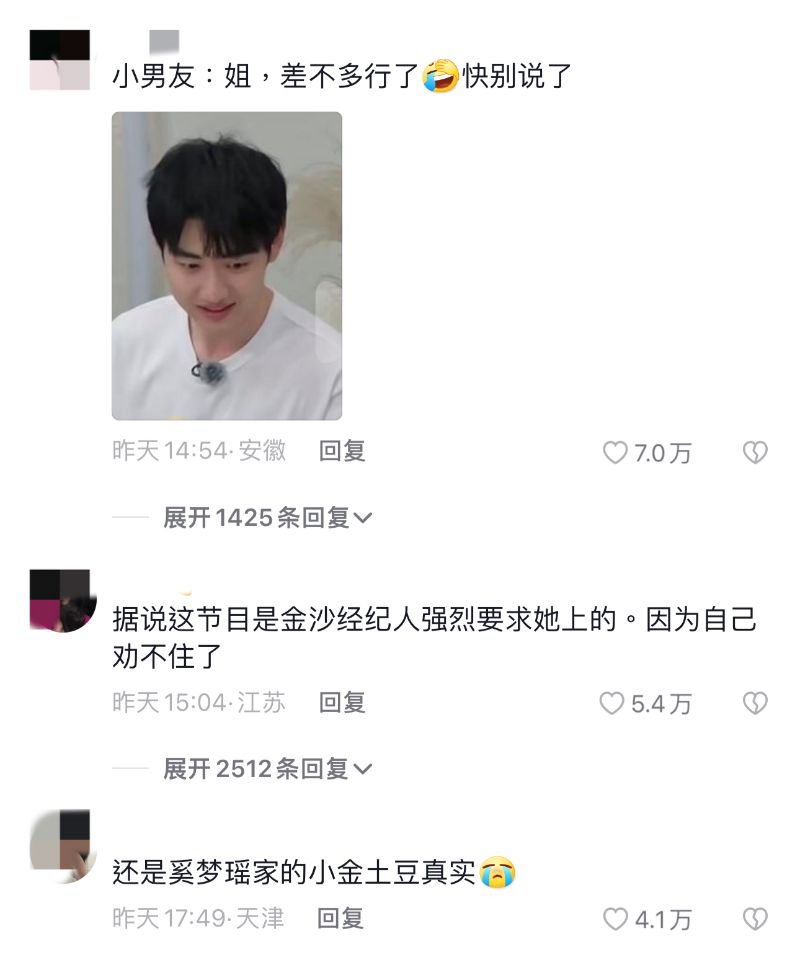
Task: Like the 奚梦瑶 comment with 4.1万 likes
Action: [x=615, y=919]
